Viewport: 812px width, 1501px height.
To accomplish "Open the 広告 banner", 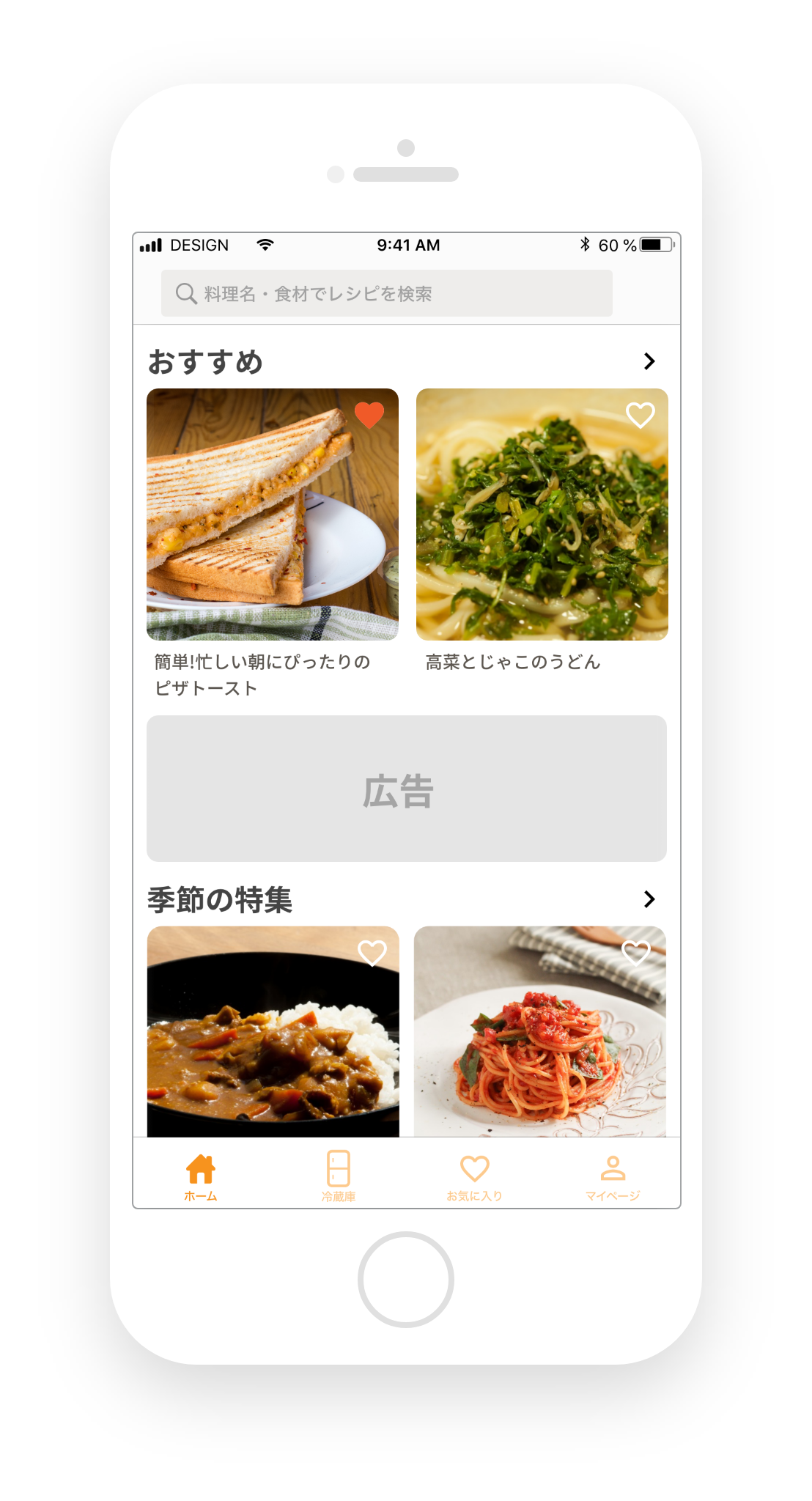I will [406, 789].
